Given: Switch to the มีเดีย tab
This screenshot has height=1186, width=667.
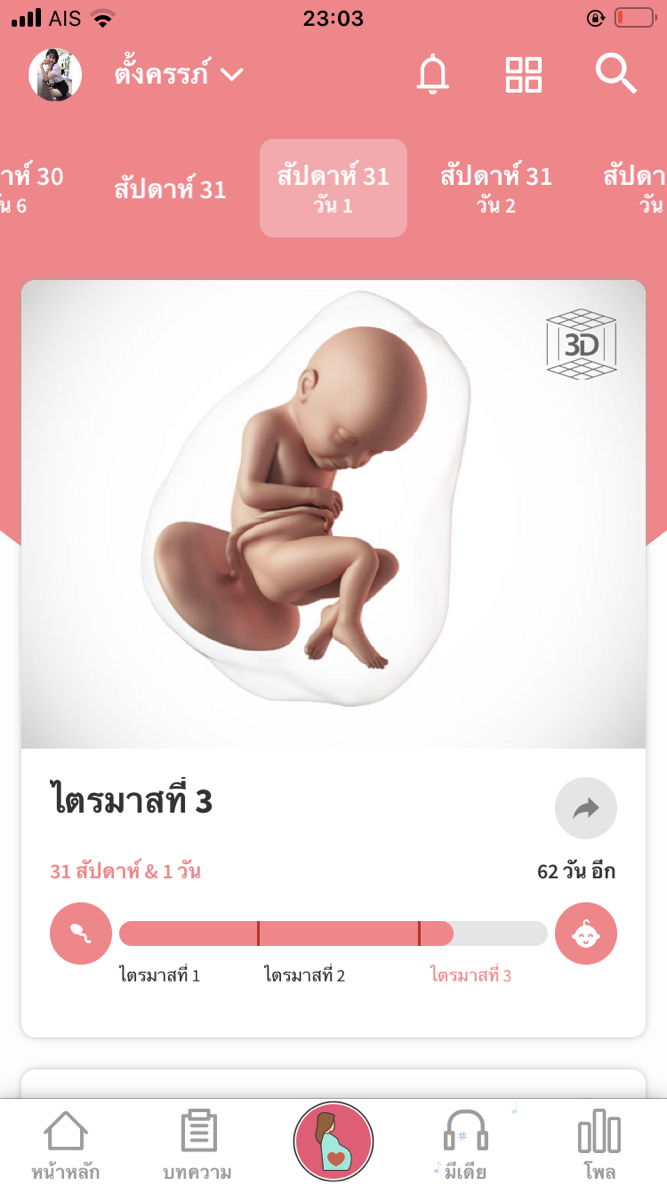Looking at the screenshot, I should tap(465, 1145).
